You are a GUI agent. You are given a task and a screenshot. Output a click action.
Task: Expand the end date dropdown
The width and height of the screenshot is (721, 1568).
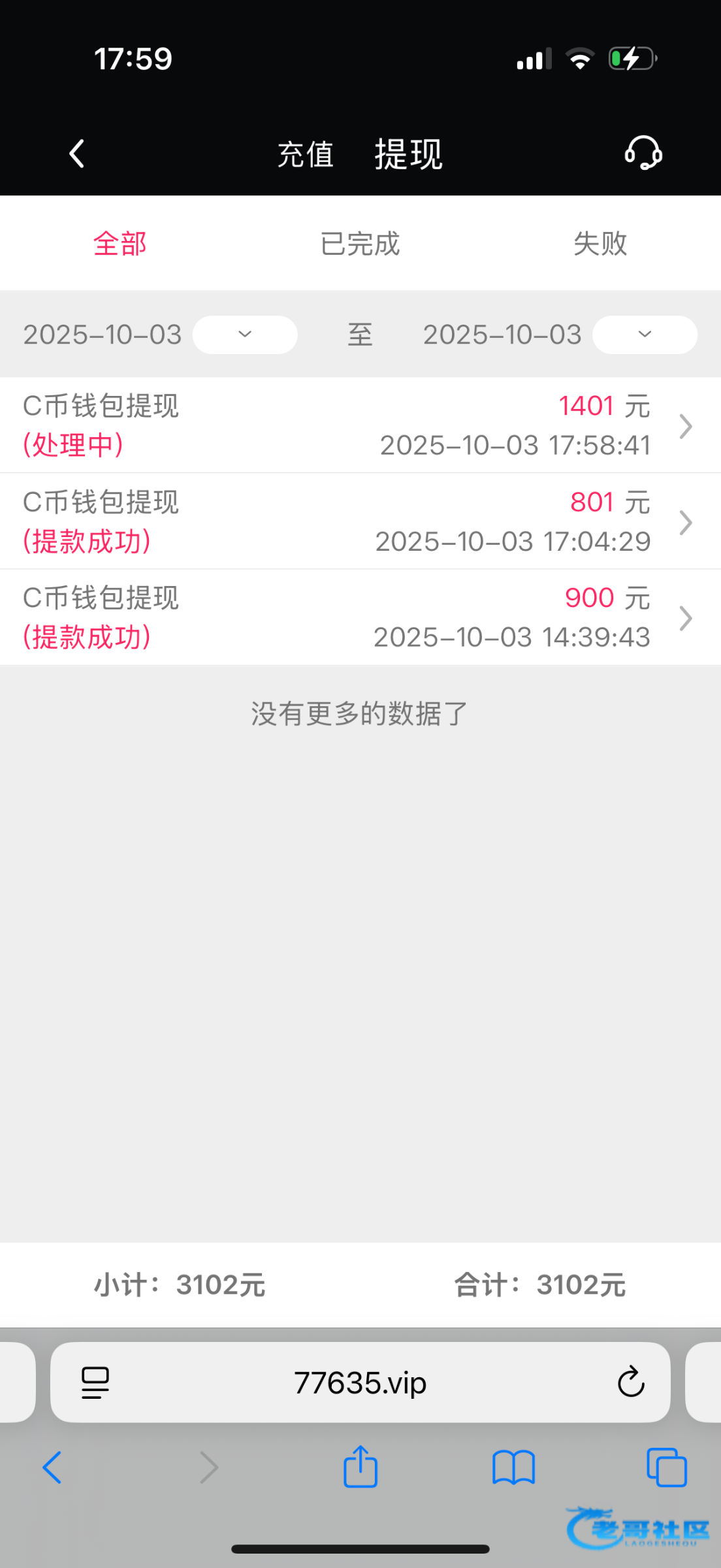[x=645, y=335]
